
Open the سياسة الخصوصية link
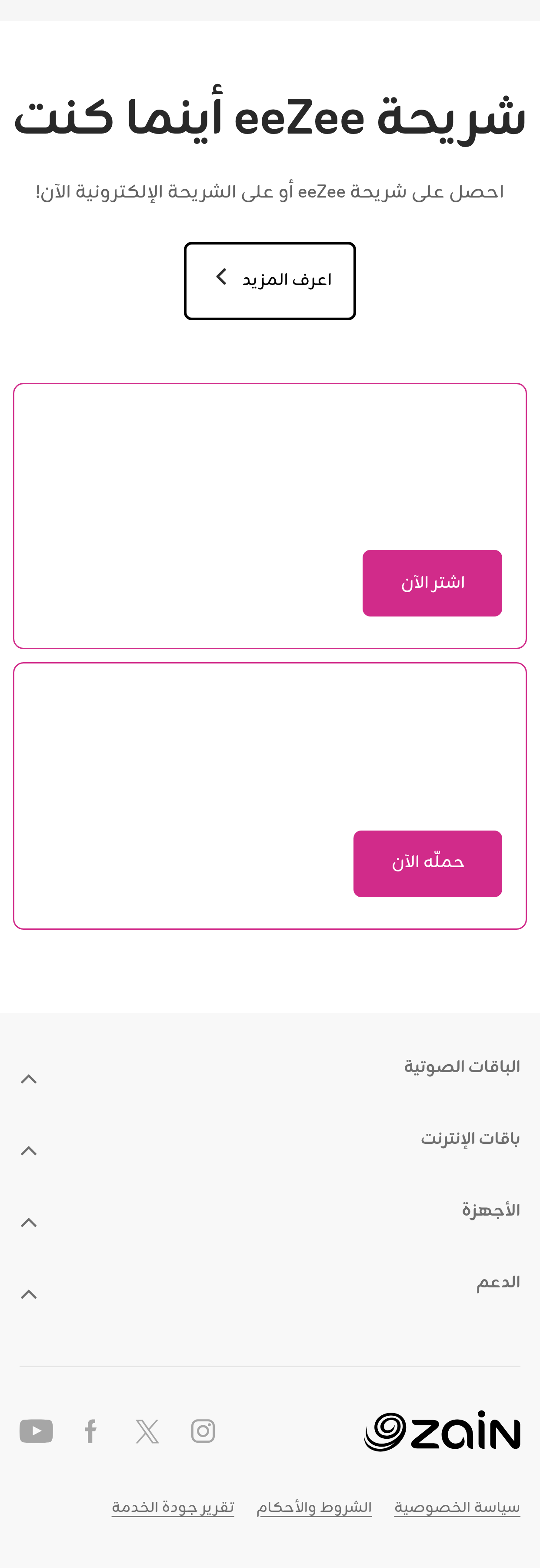[x=457, y=1507]
